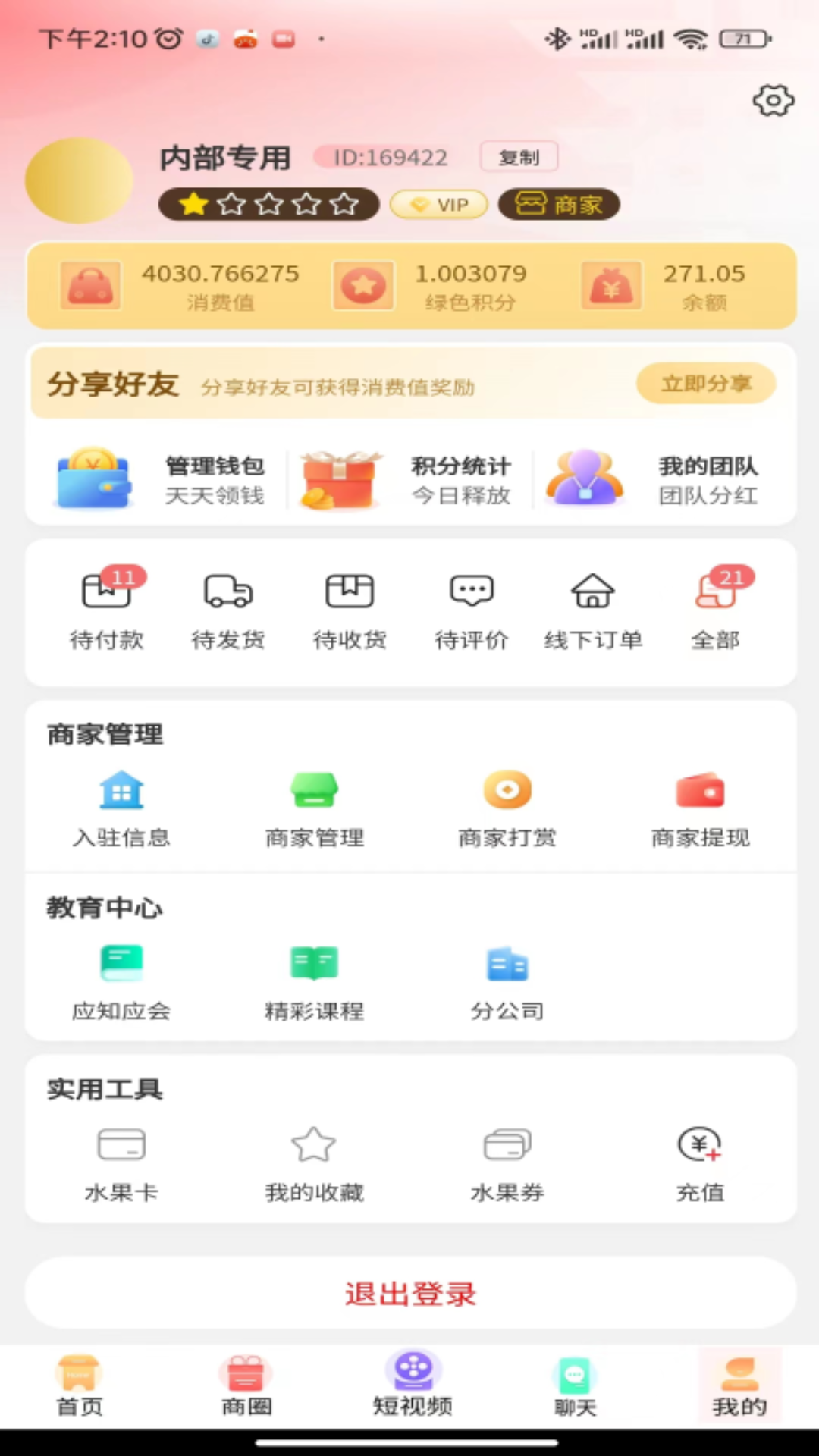
Task: Tap 立即分享 to share with friends
Action: 706,384
